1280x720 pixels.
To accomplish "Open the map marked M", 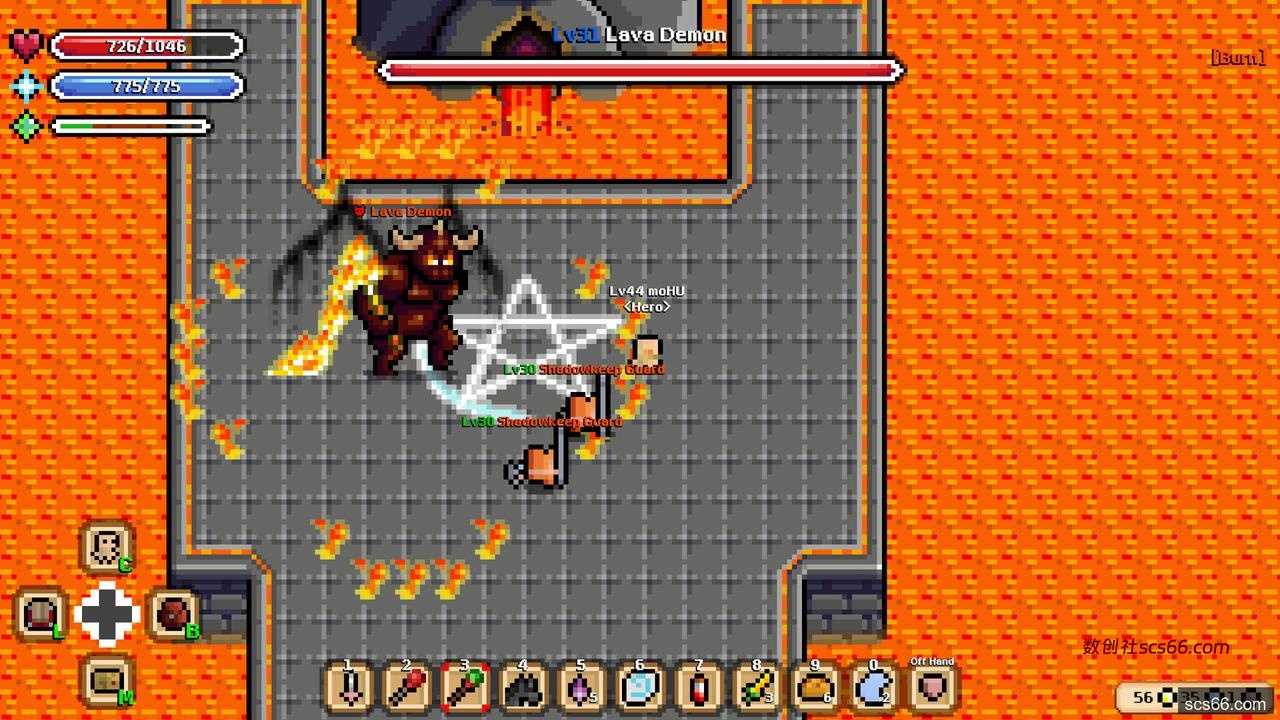I will pyautogui.click(x=105, y=681).
